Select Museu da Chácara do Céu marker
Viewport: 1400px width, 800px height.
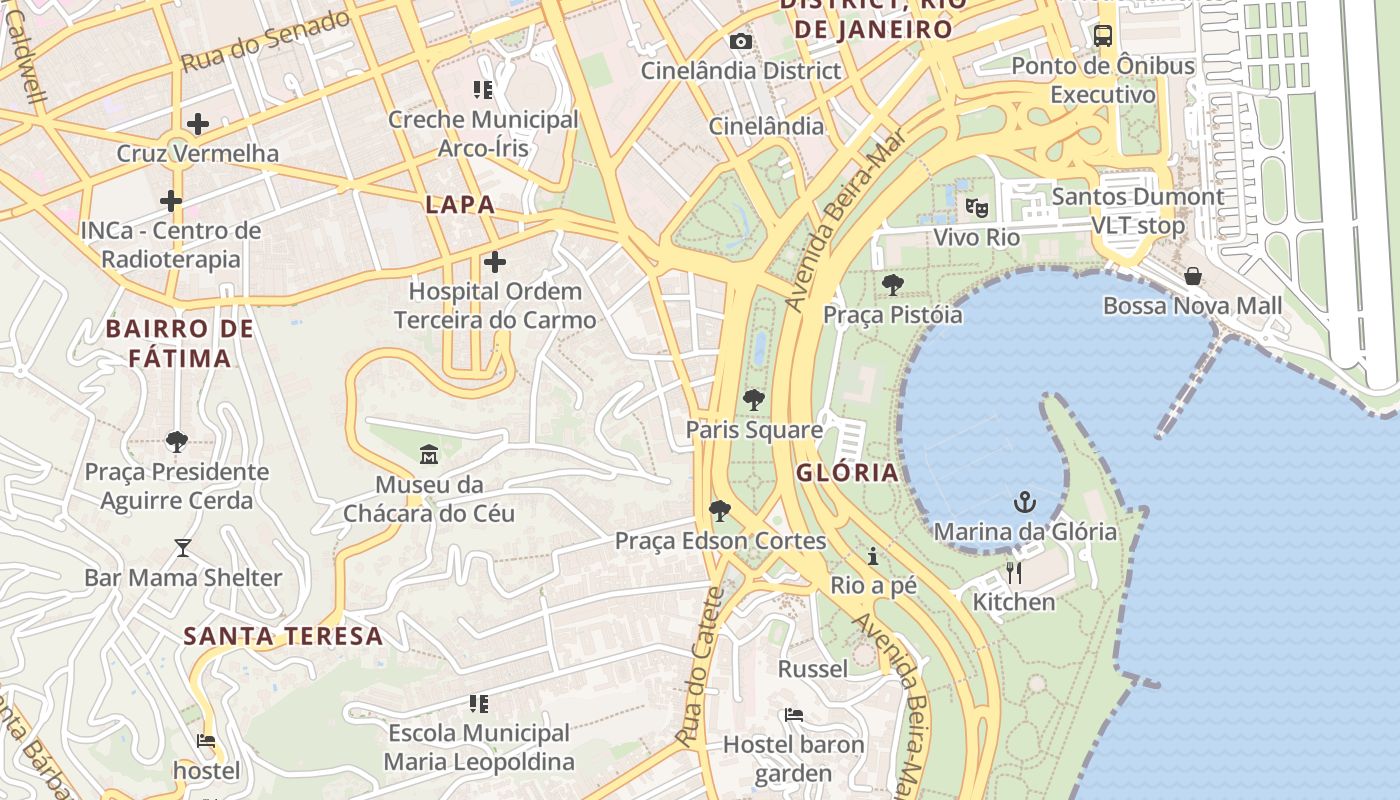point(429,455)
